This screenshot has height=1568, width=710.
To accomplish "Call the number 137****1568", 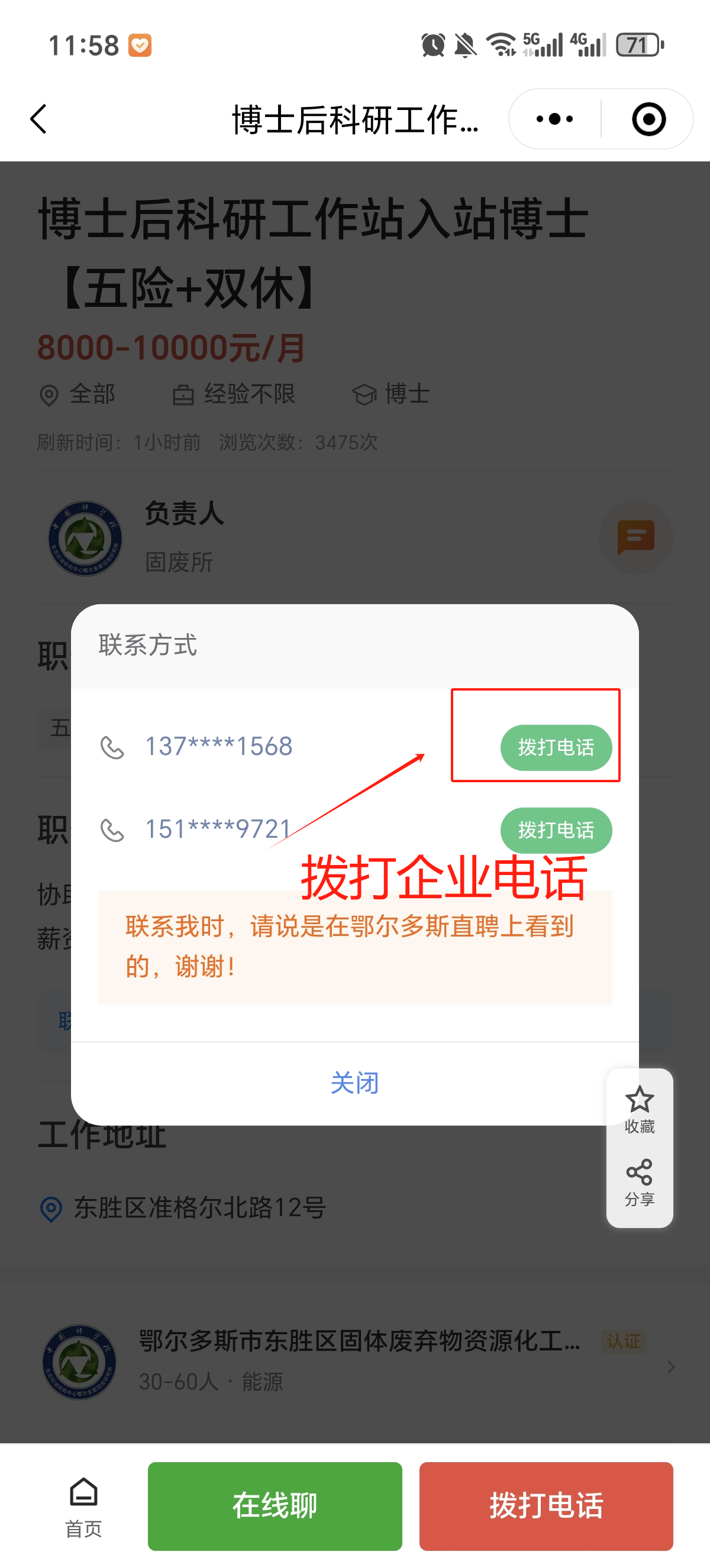I will click(556, 747).
